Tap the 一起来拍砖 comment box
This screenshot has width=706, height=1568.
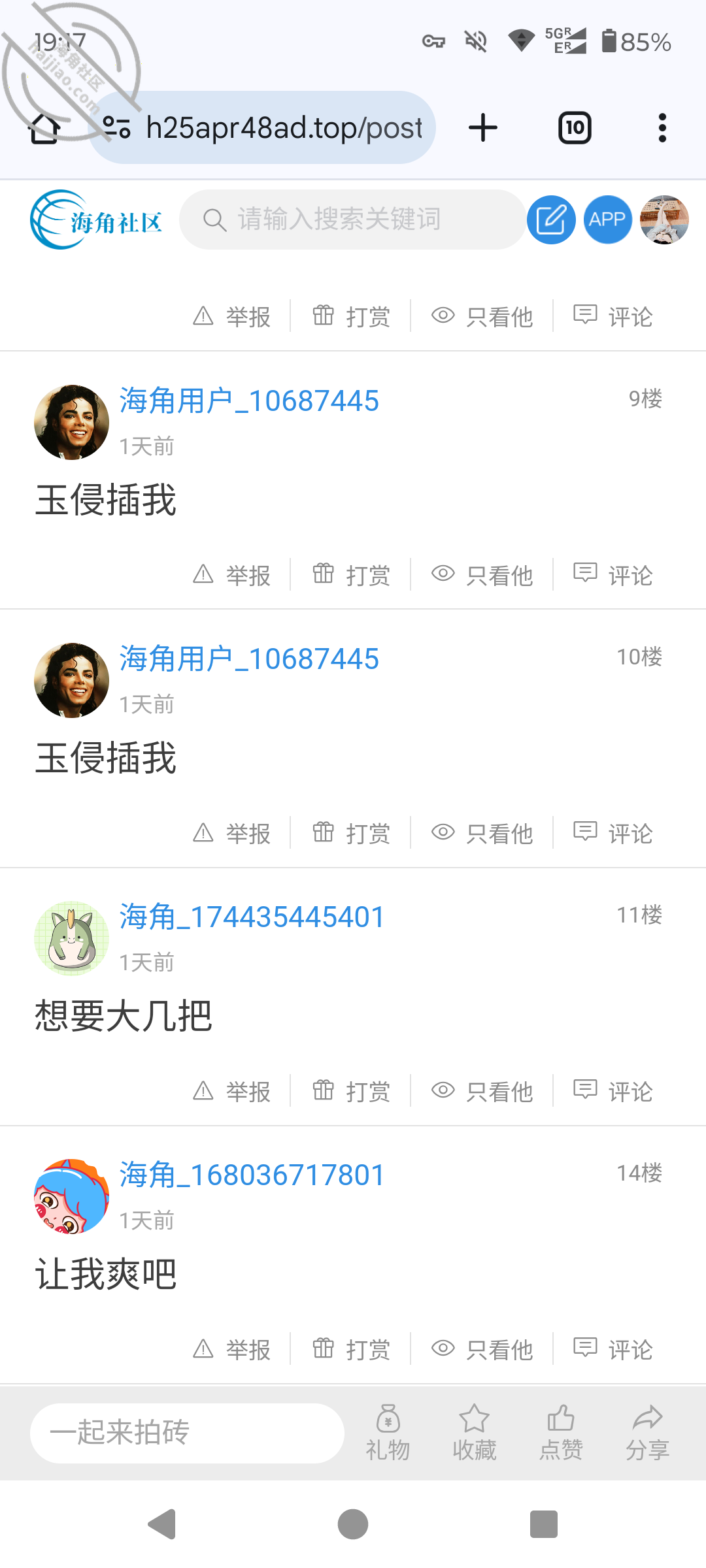pos(187,1433)
